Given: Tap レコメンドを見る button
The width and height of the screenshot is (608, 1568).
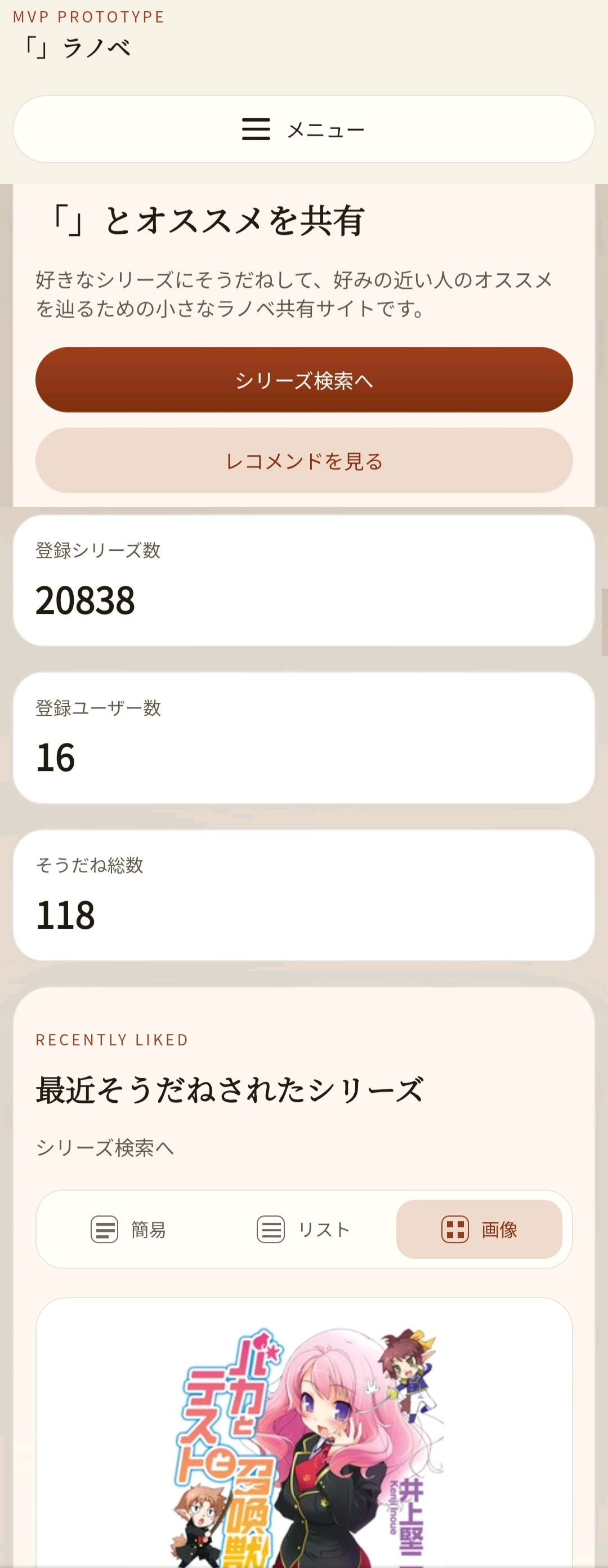Looking at the screenshot, I should pyautogui.click(x=303, y=461).
